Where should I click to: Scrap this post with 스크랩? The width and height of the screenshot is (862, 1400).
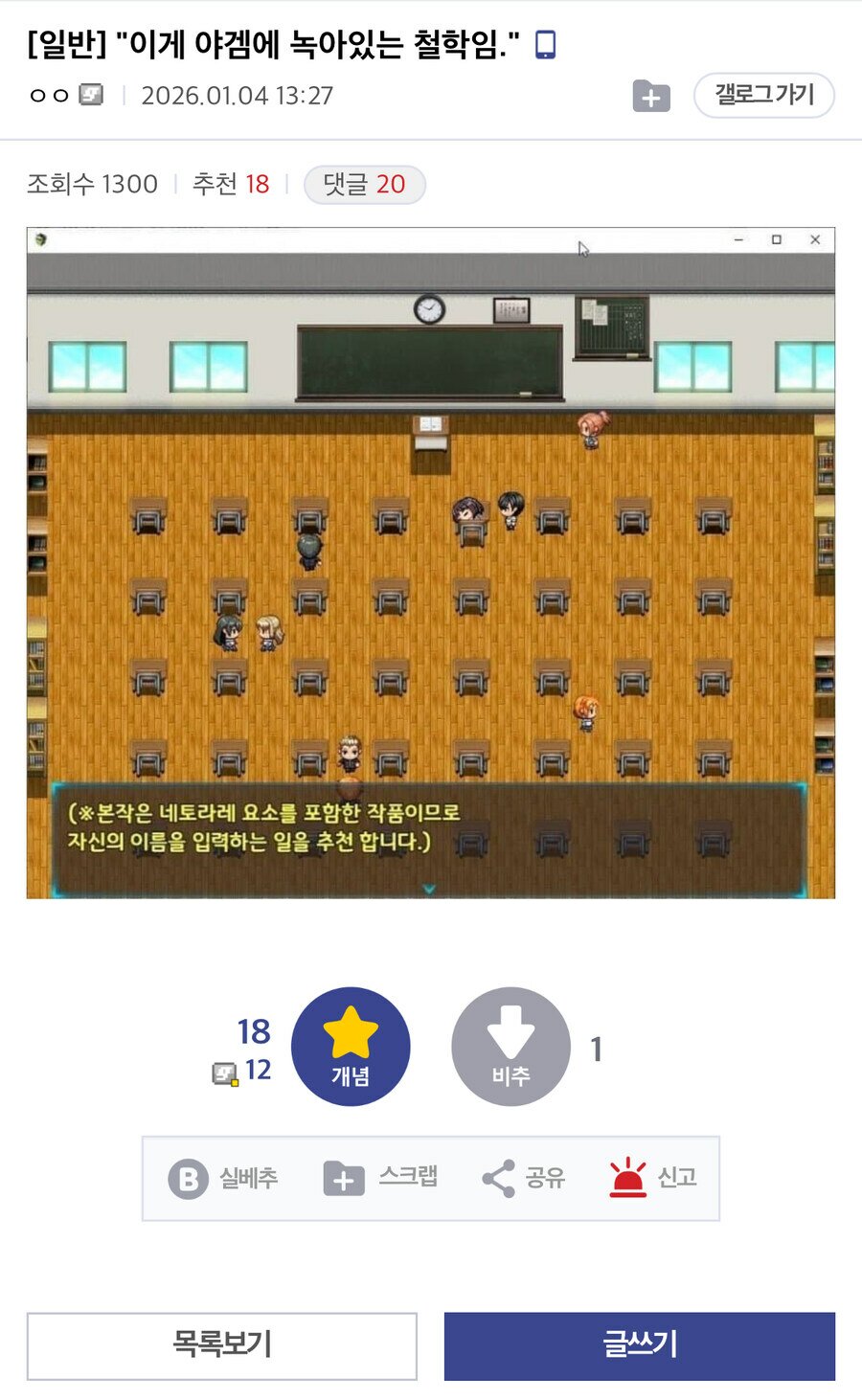(x=380, y=1178)
